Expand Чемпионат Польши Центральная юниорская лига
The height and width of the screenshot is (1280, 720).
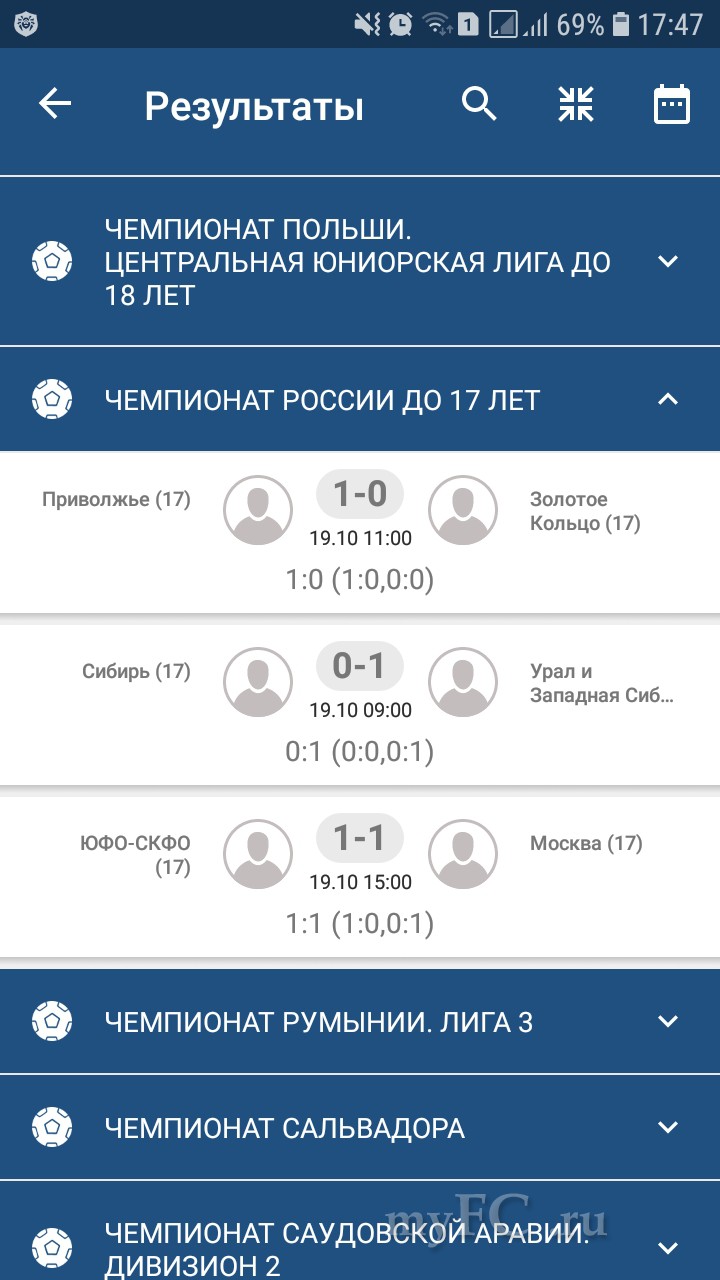(x=667, y=262)
